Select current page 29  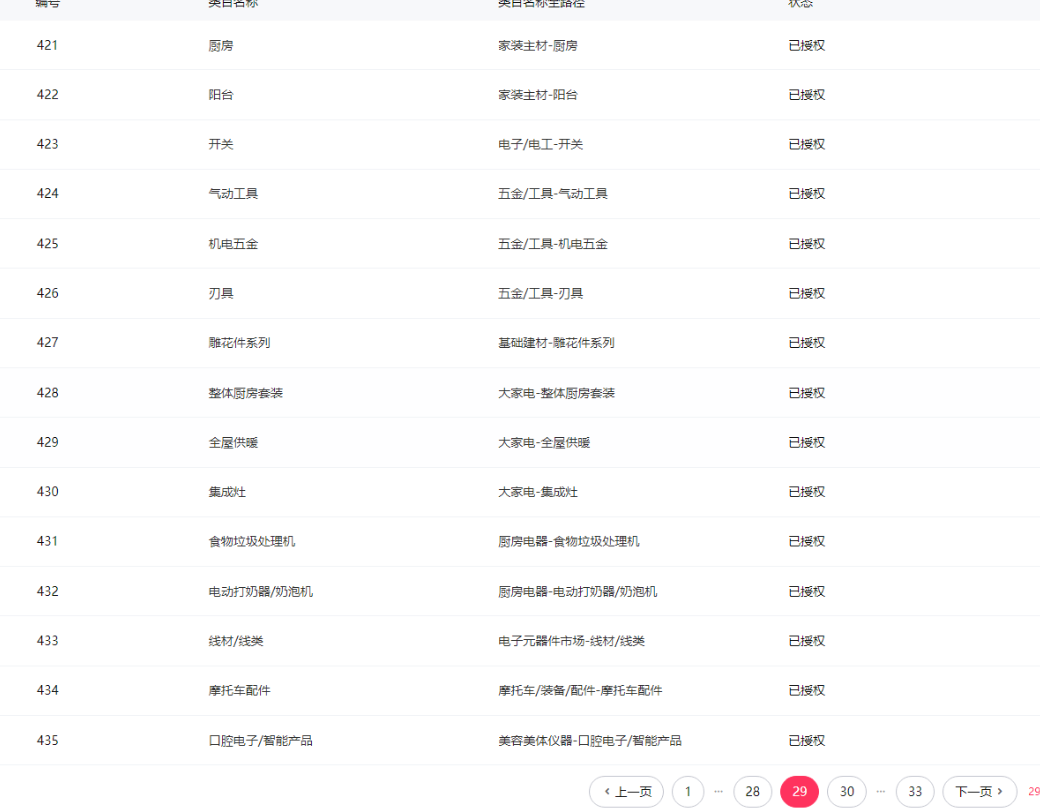[x=799, y=792]
